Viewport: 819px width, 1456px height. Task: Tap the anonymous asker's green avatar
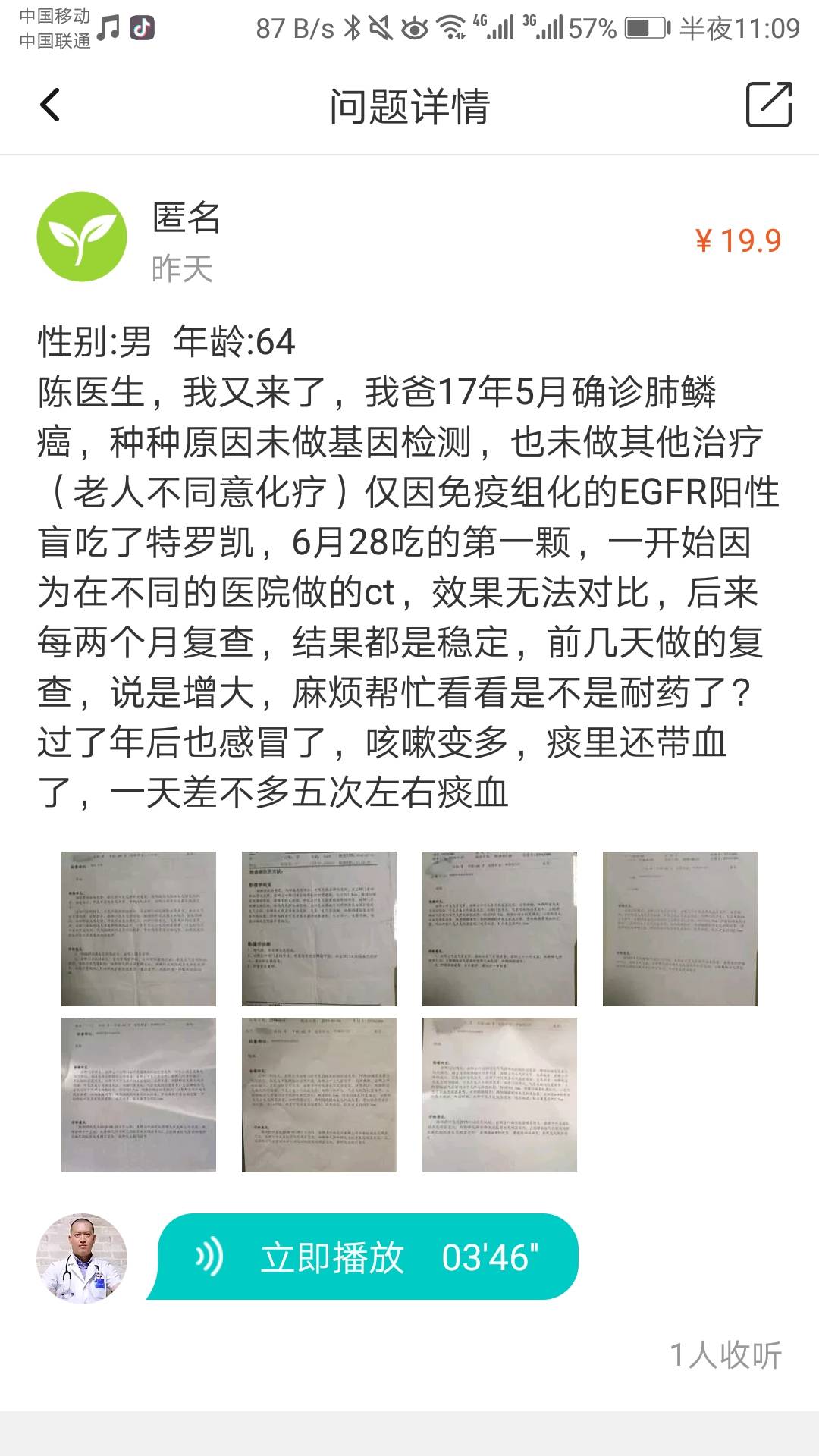[82, 237]
